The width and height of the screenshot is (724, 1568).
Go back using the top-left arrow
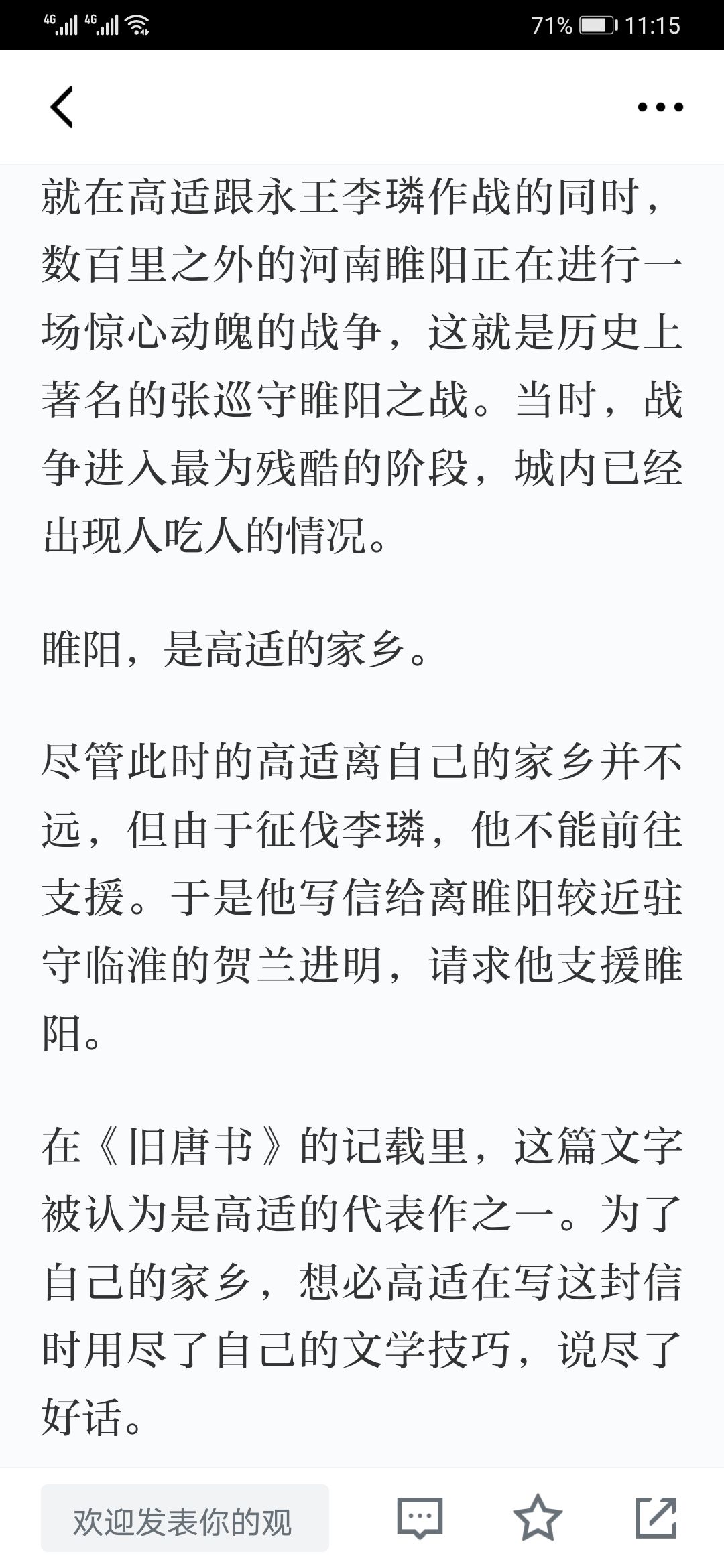pyautogui.click(x=62, y=107)
